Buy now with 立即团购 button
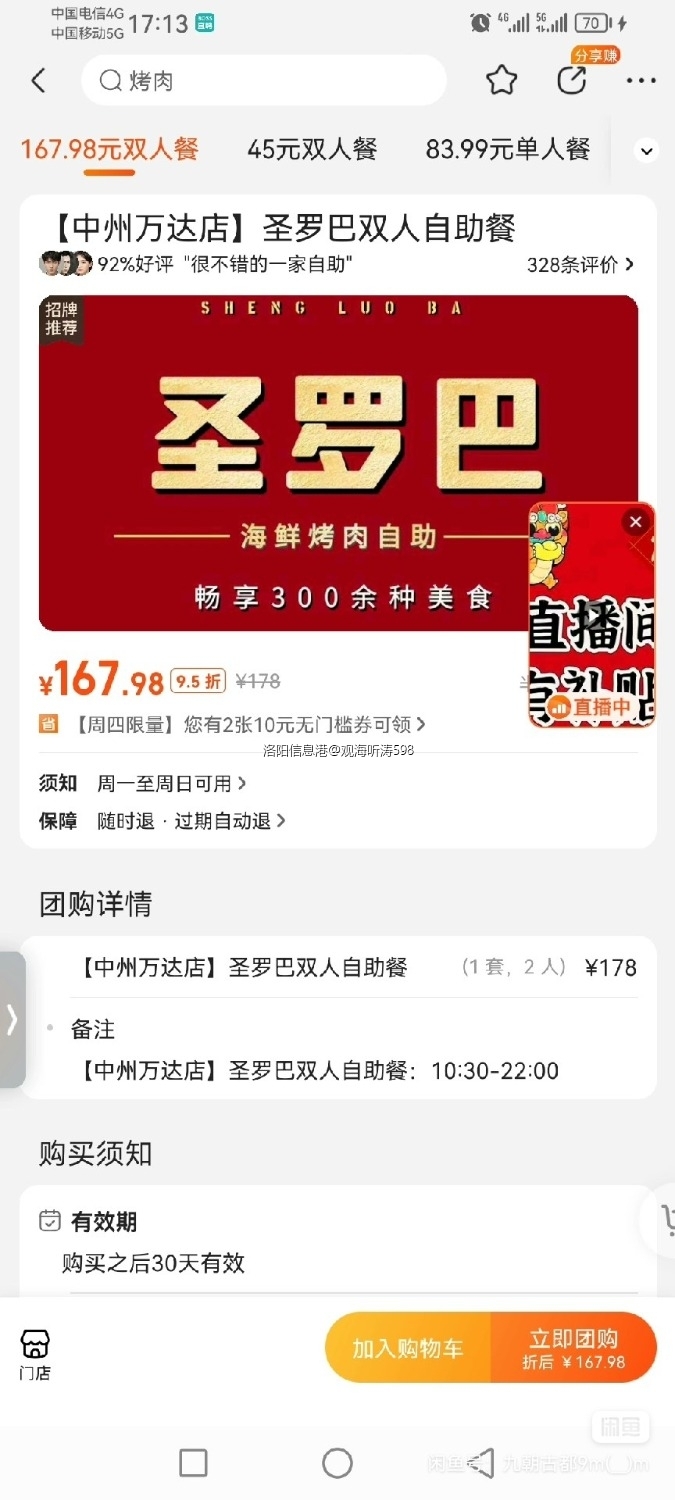The image size is (675, 1500). pos(573,1348)
